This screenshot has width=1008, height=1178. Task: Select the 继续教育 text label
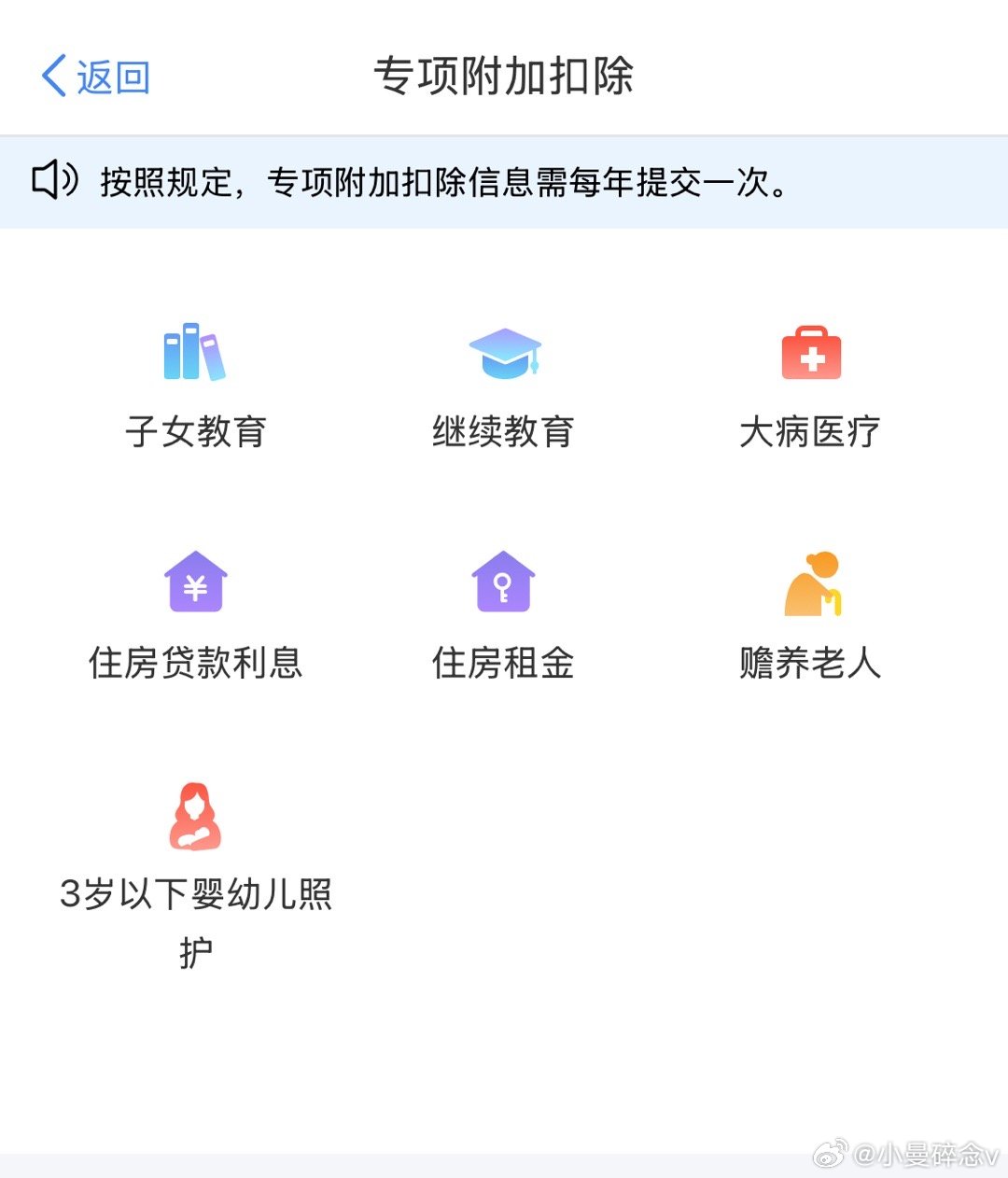tap(504, 431)
